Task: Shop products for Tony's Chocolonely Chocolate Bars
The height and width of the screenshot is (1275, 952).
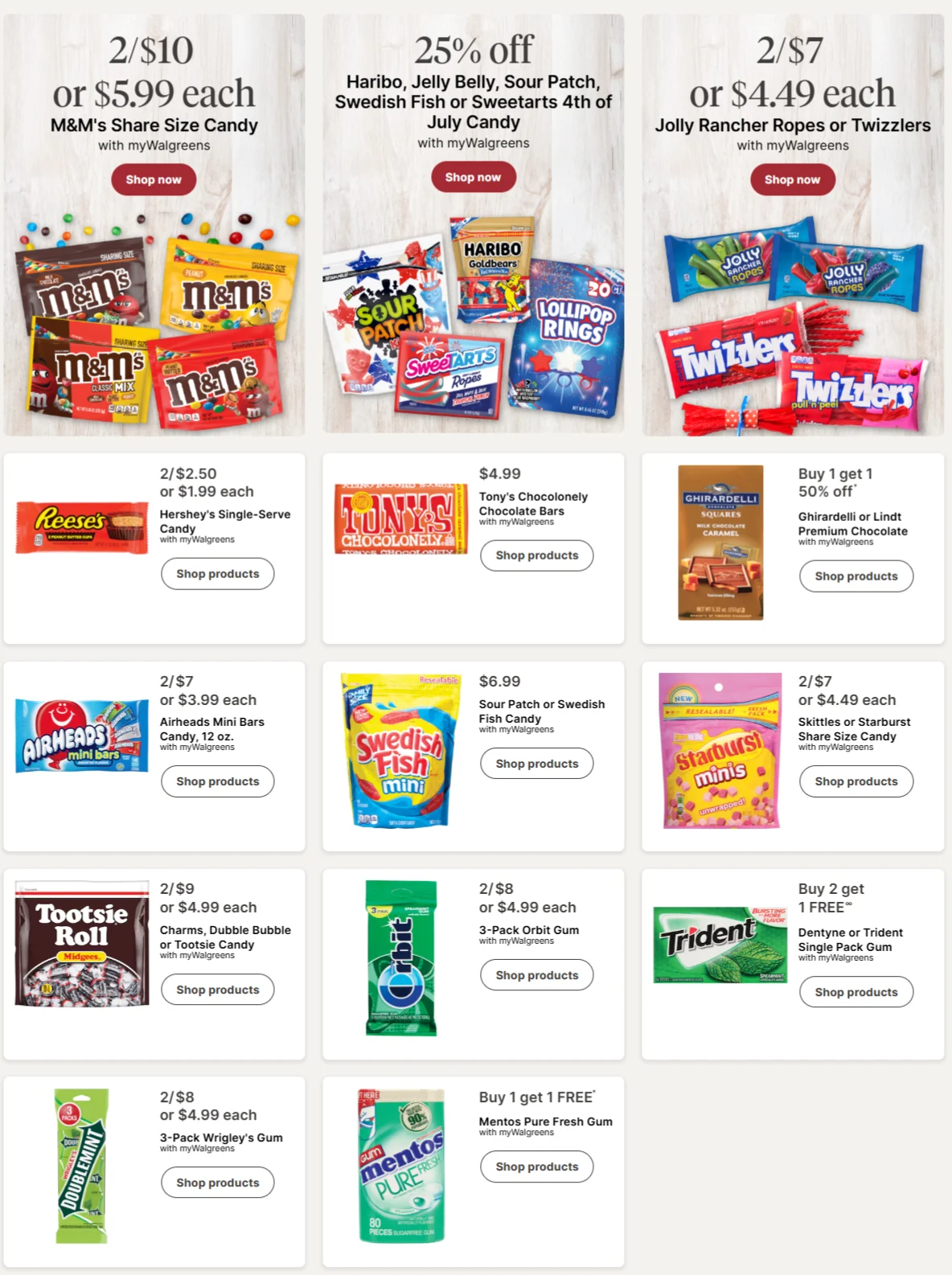Action: [x=536, y=556]
